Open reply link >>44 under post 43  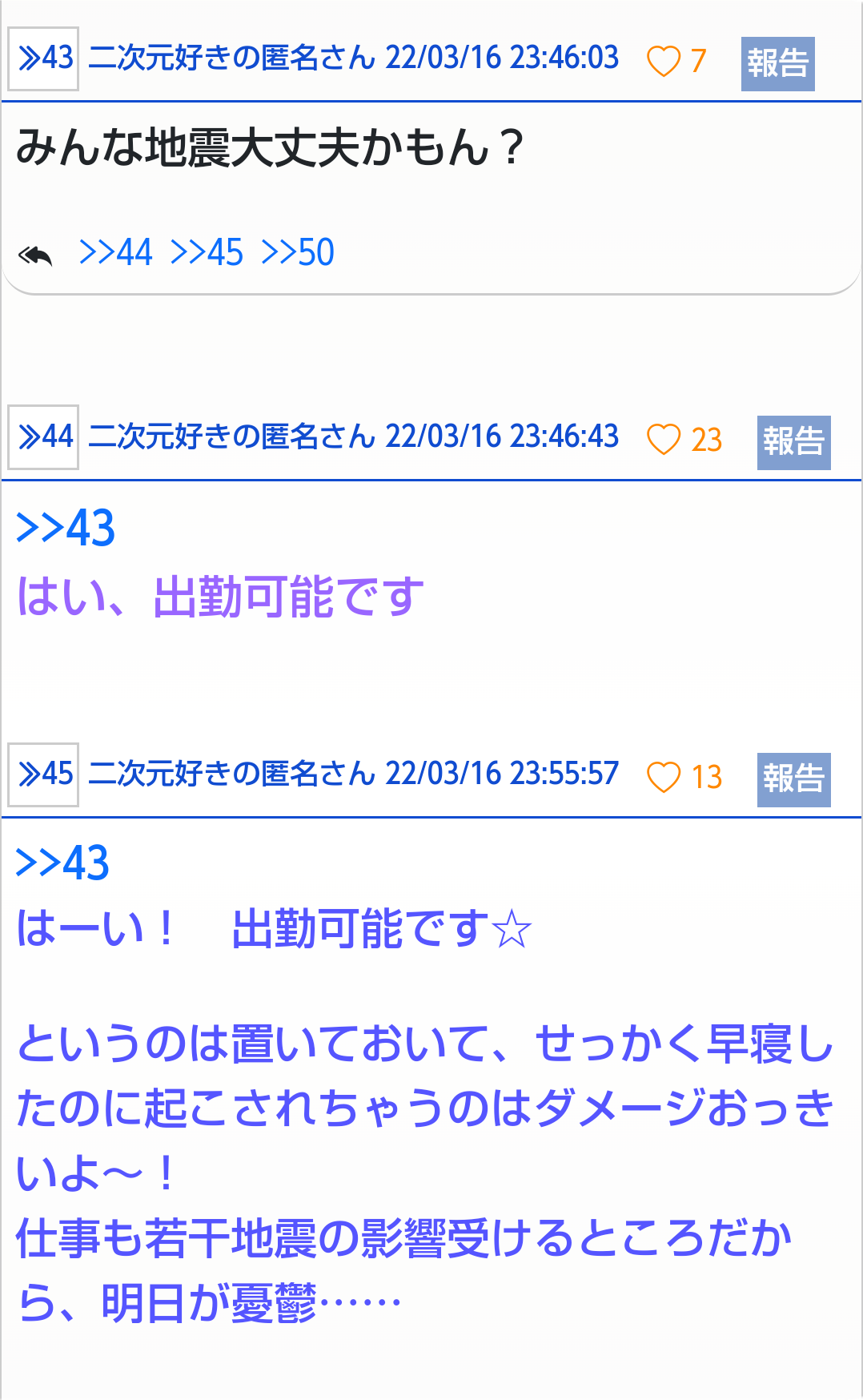(116, 253)
